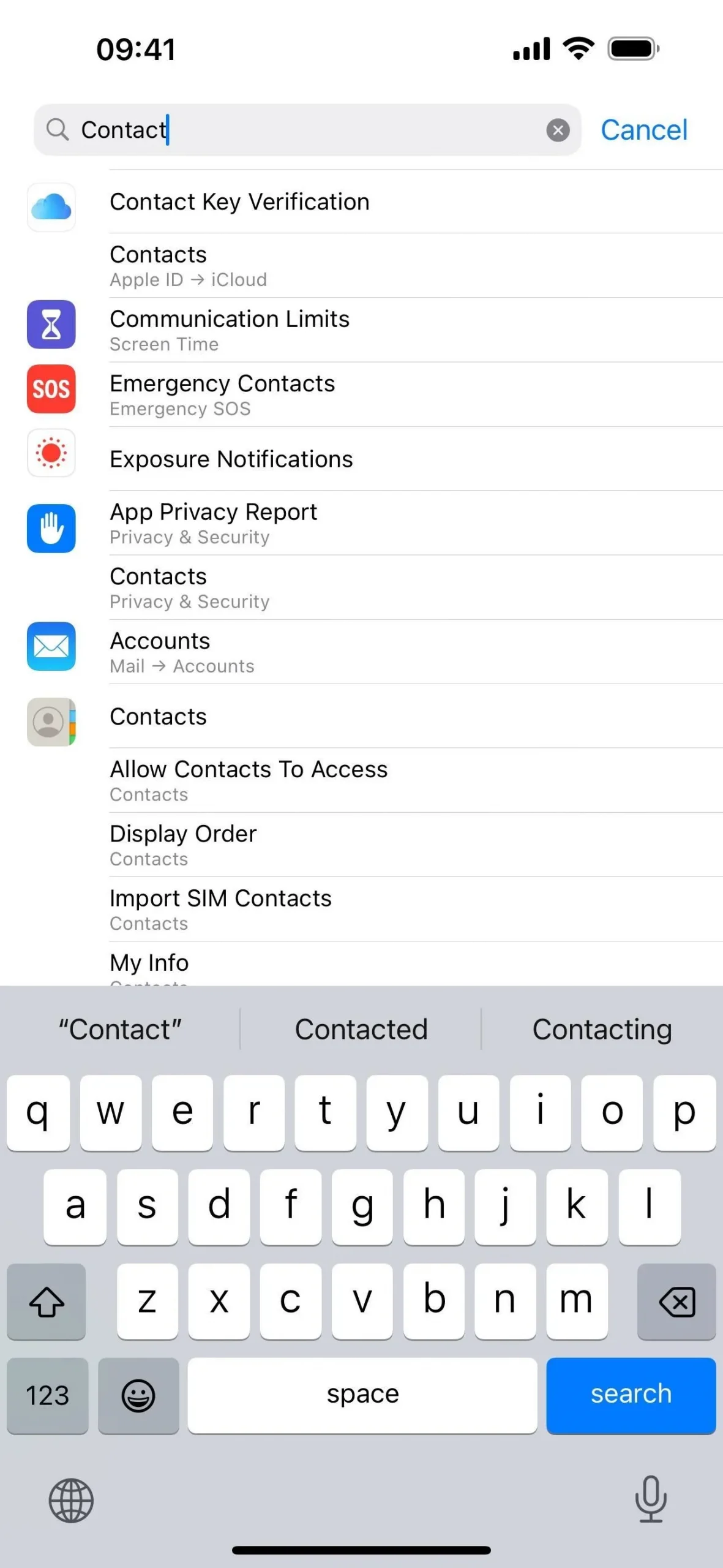This screenshot has width=723, height=1568.
Task: Open Mail Accounts result
Action: coord(182,652)
